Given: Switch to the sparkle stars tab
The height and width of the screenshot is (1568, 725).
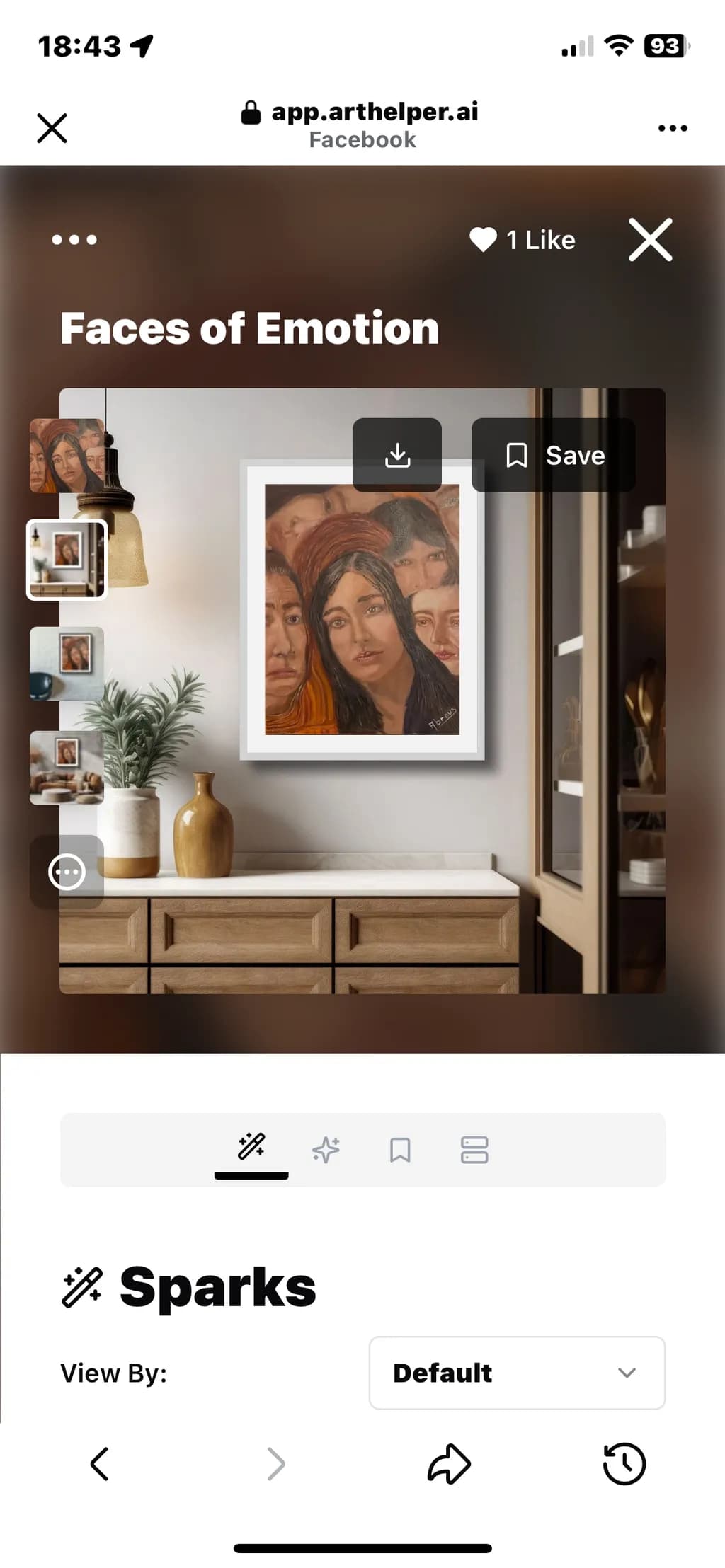Looking at the screenshot, I should tap(326, 1150).
